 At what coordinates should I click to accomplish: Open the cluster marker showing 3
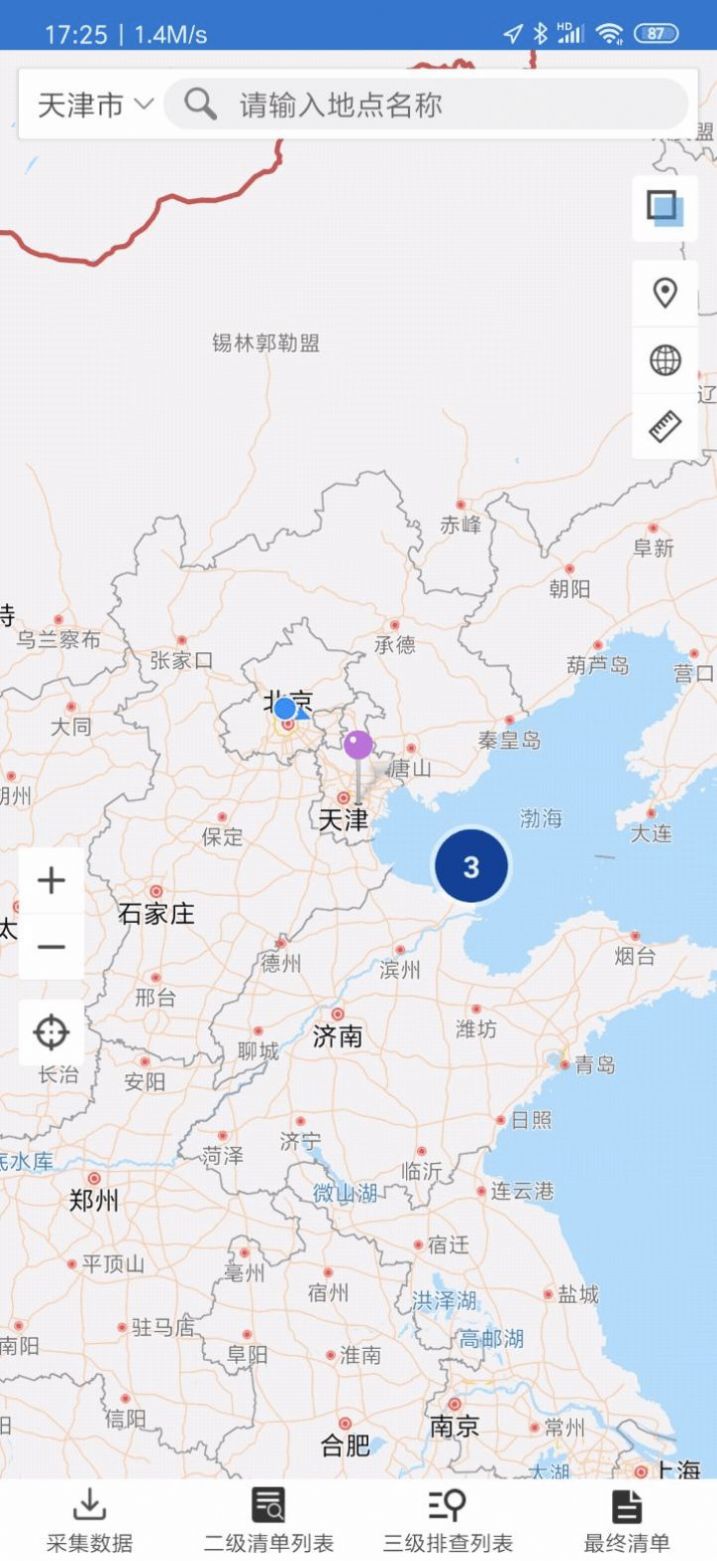coord(471,866)
